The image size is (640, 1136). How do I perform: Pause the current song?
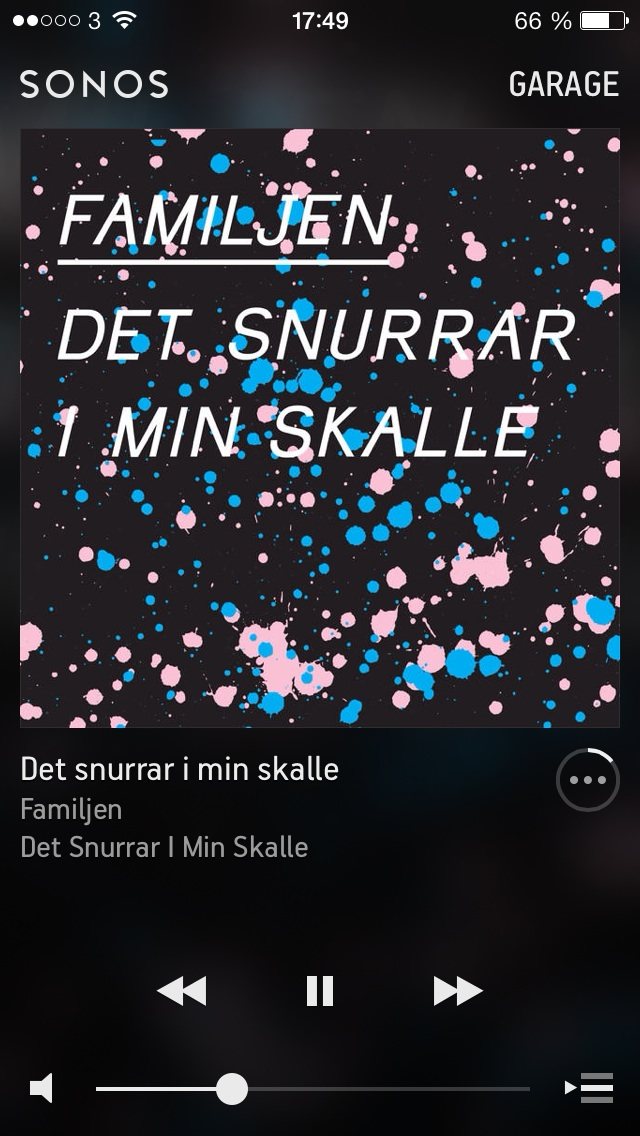[x=320, y=991]
